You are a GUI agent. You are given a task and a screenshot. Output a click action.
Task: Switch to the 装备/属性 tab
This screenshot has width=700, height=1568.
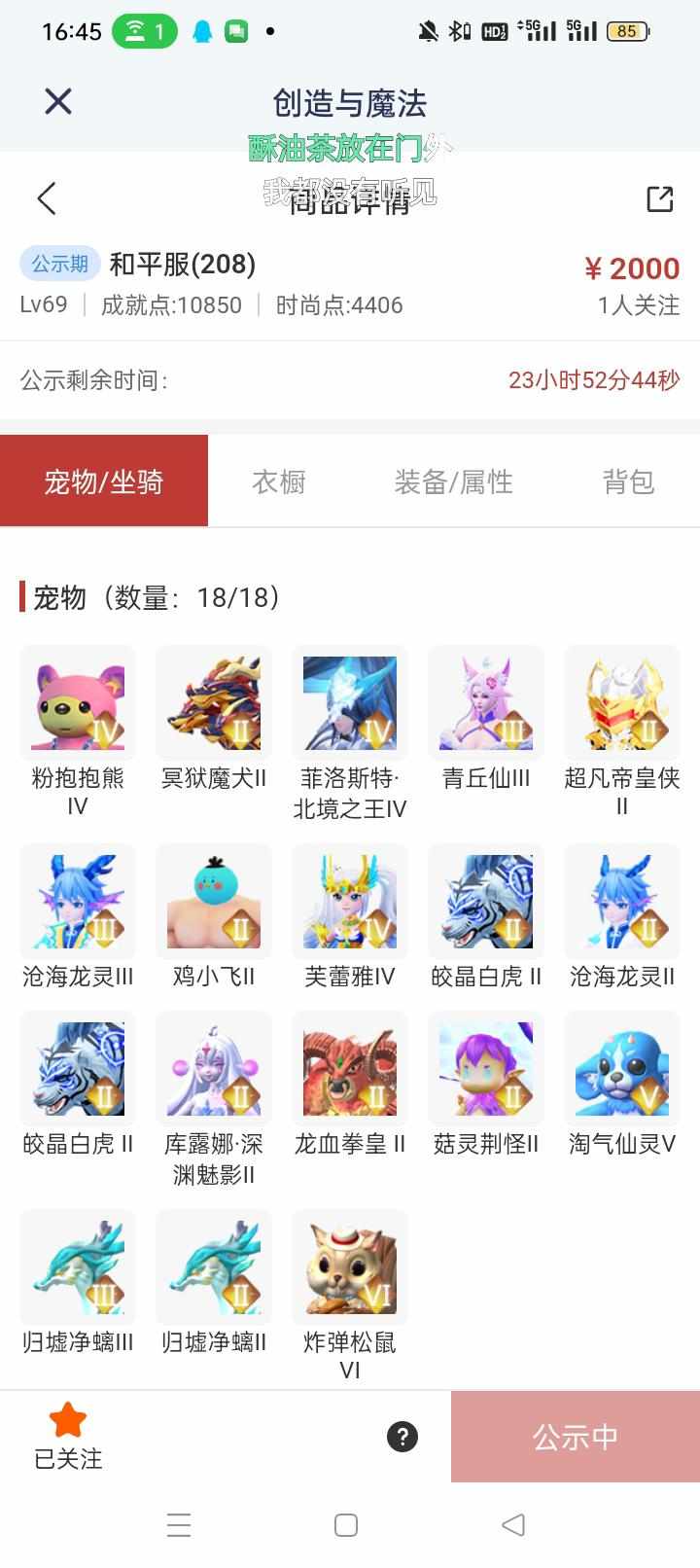coord(453,481)
